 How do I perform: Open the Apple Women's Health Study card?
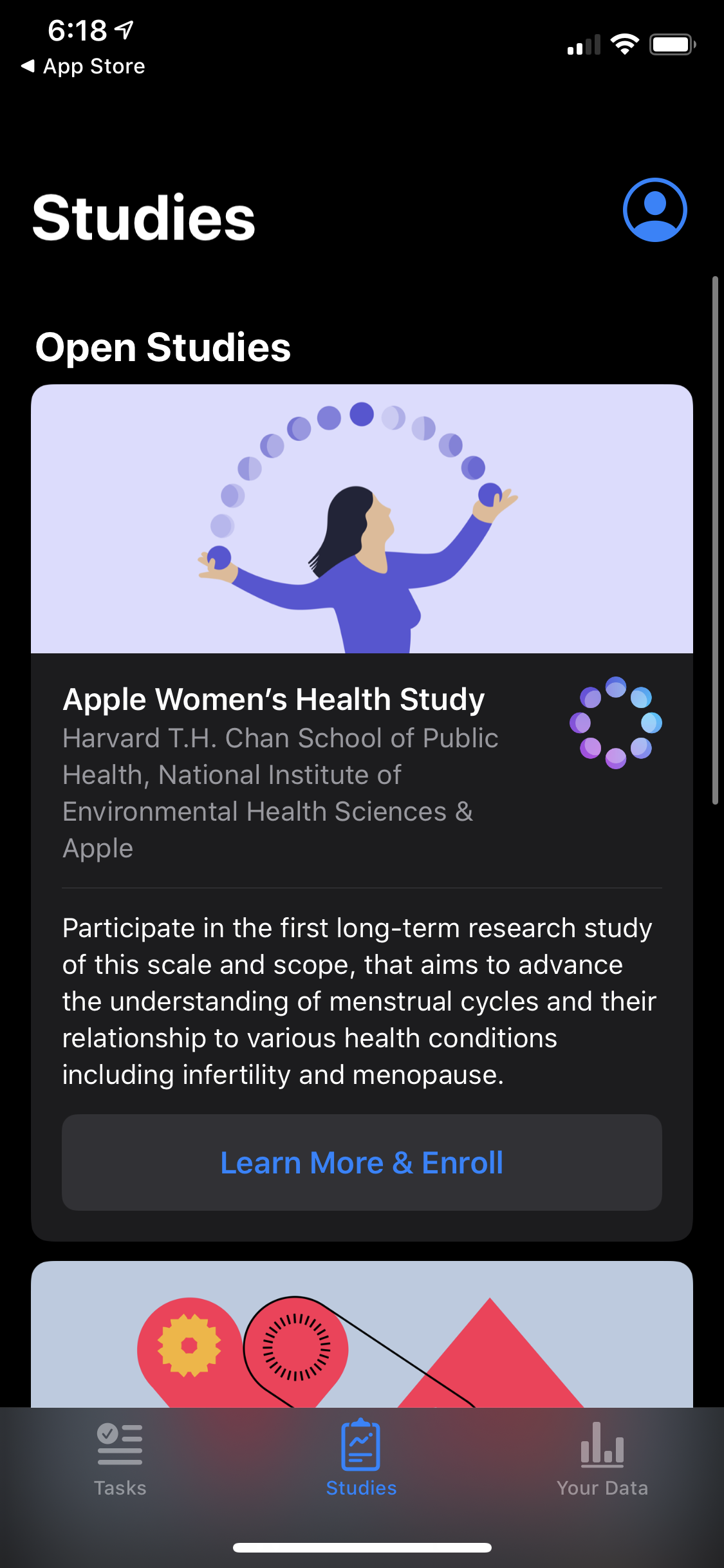[274, 700]
